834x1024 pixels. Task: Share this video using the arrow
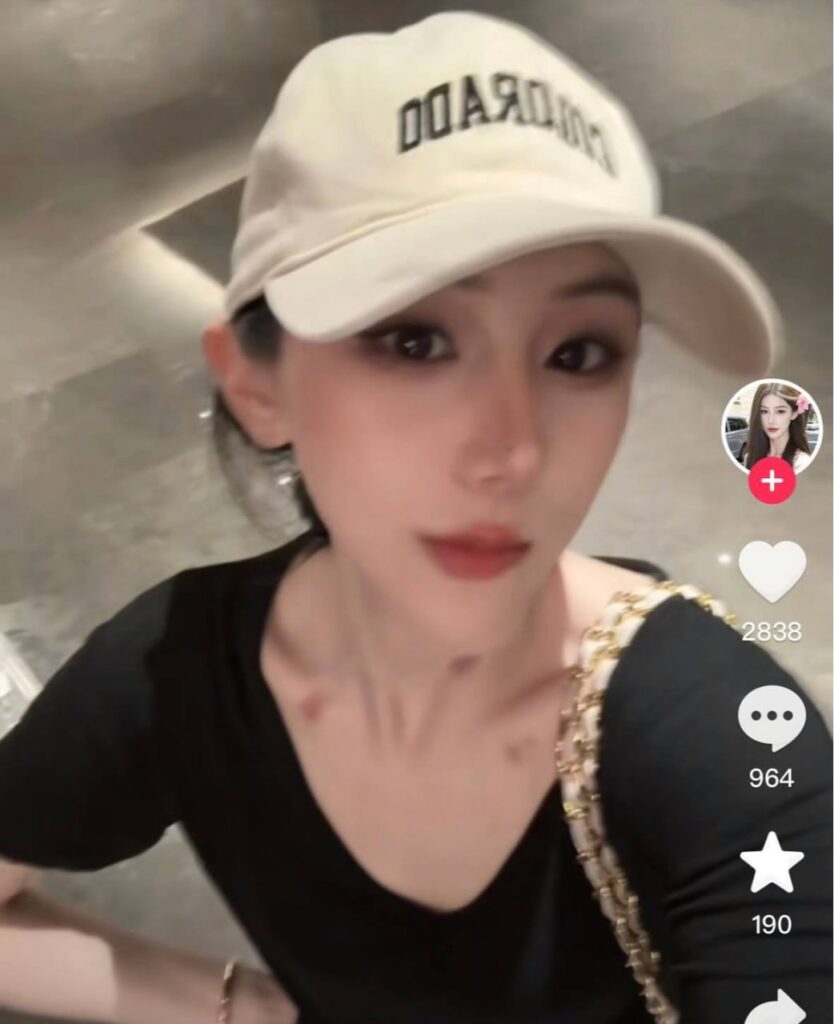coord(776,1007)
